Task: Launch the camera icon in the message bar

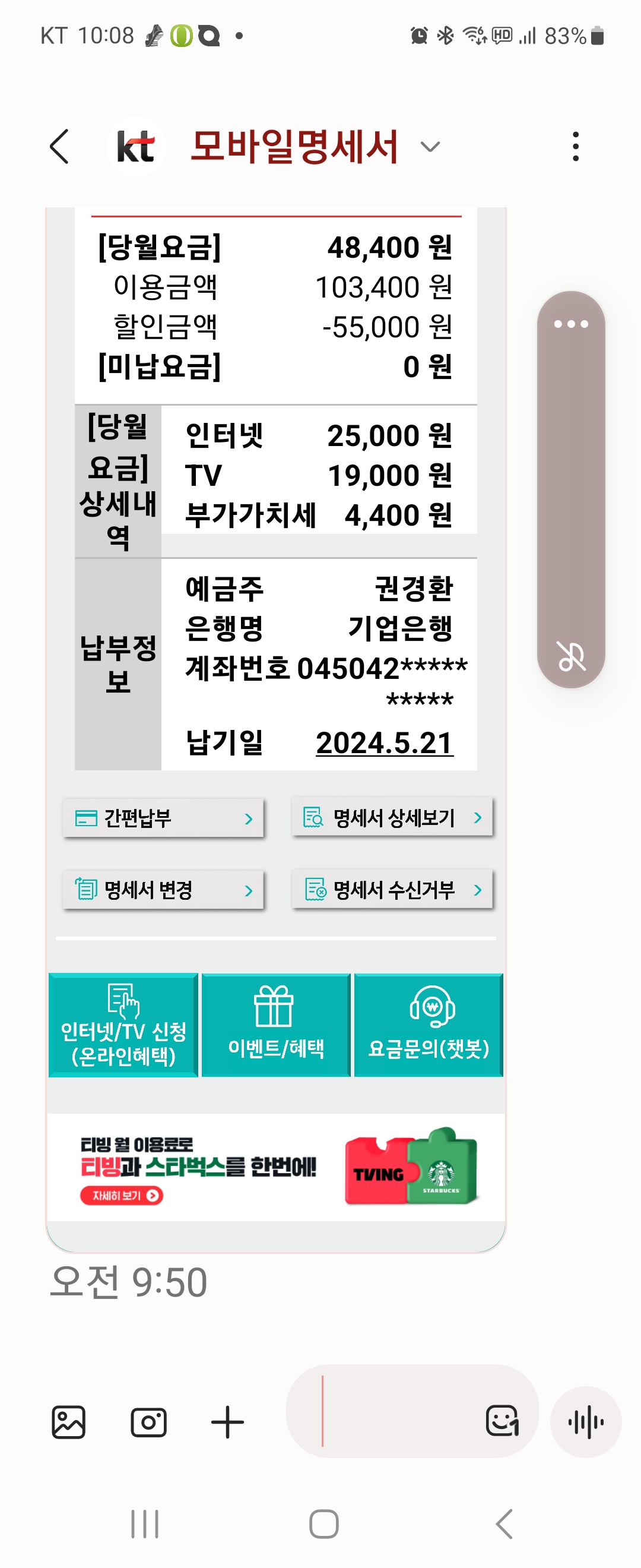Action: (148, 1422)
